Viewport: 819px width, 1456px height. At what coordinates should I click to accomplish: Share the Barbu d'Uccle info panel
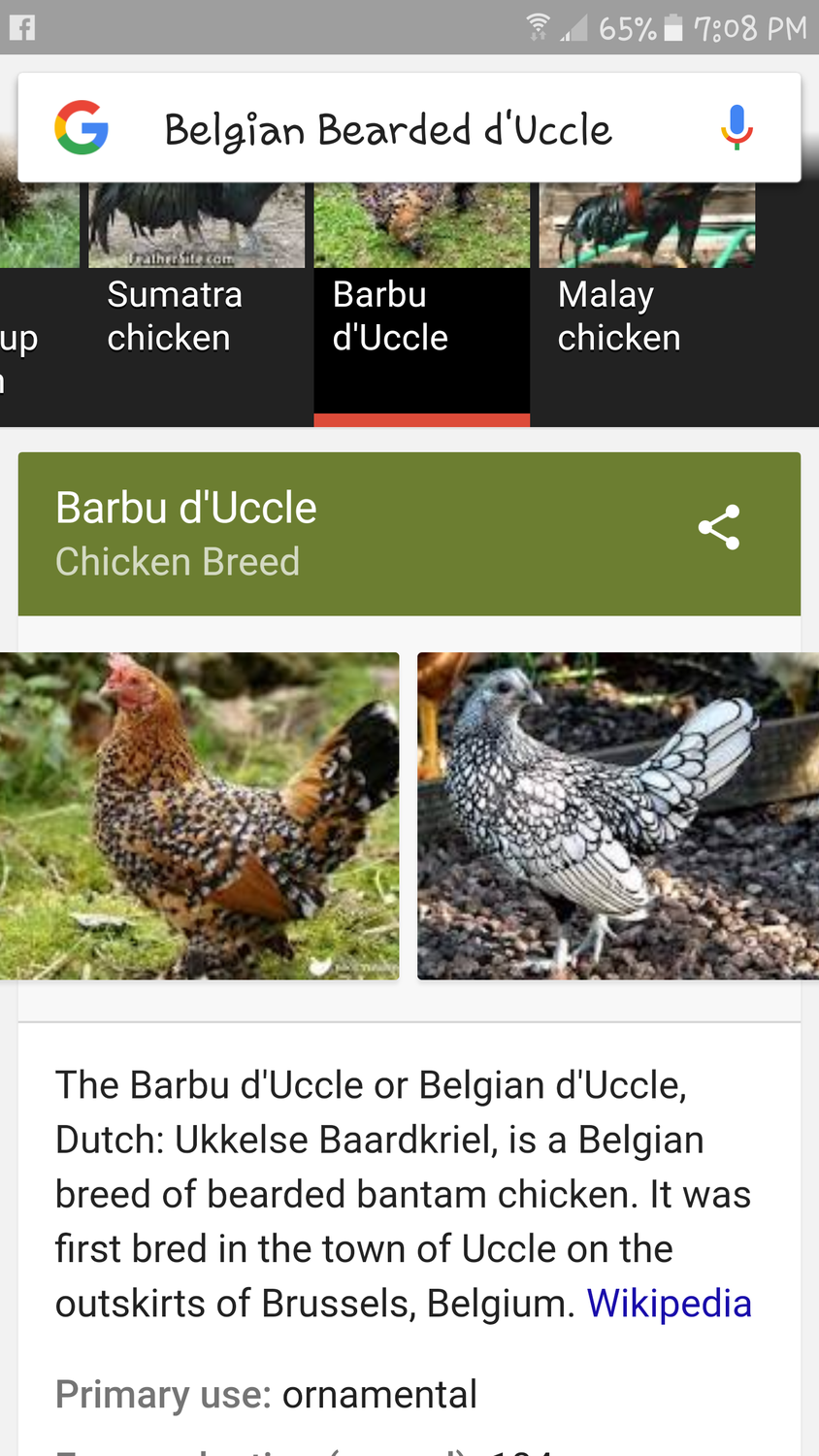[x=719, y=528]
